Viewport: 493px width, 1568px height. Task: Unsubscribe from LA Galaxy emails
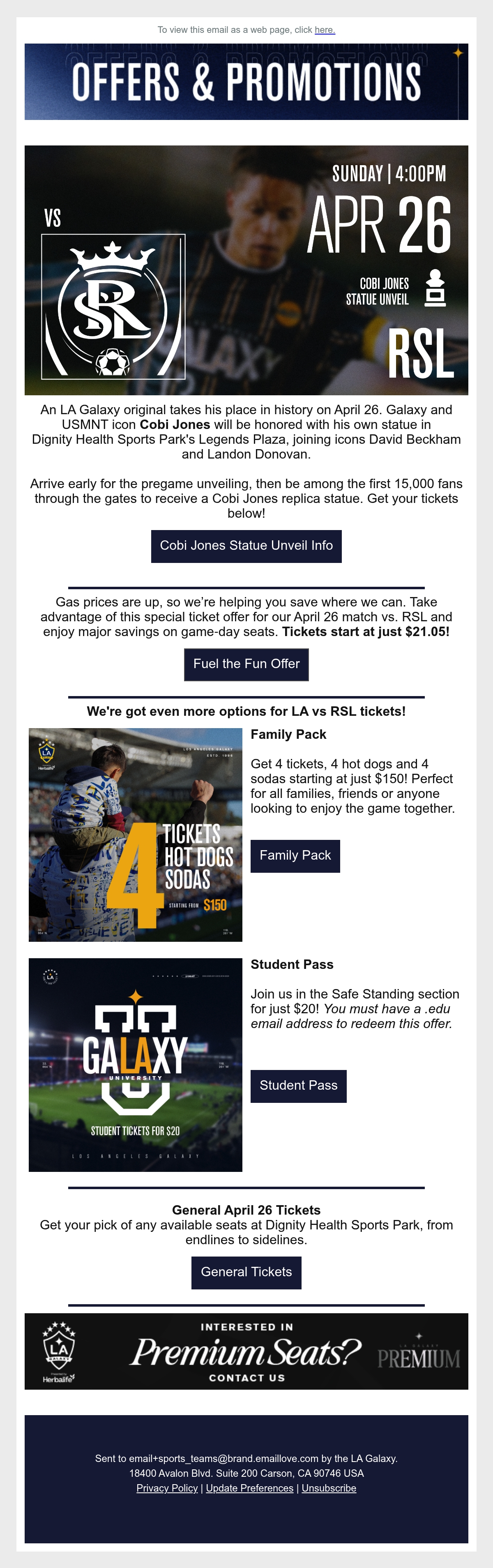329,1488
